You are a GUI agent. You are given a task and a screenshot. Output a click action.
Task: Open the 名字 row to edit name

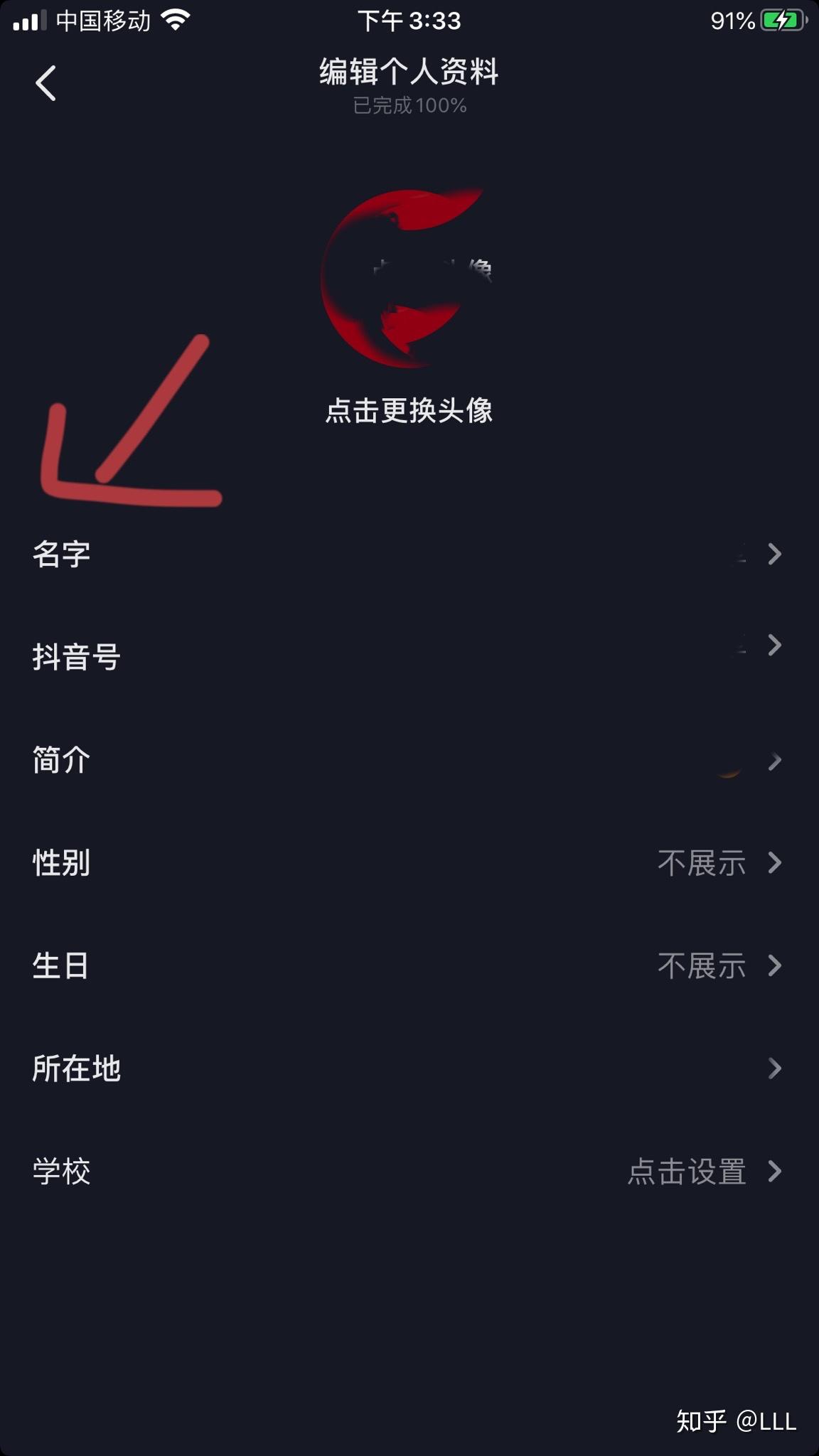[409, 554]
